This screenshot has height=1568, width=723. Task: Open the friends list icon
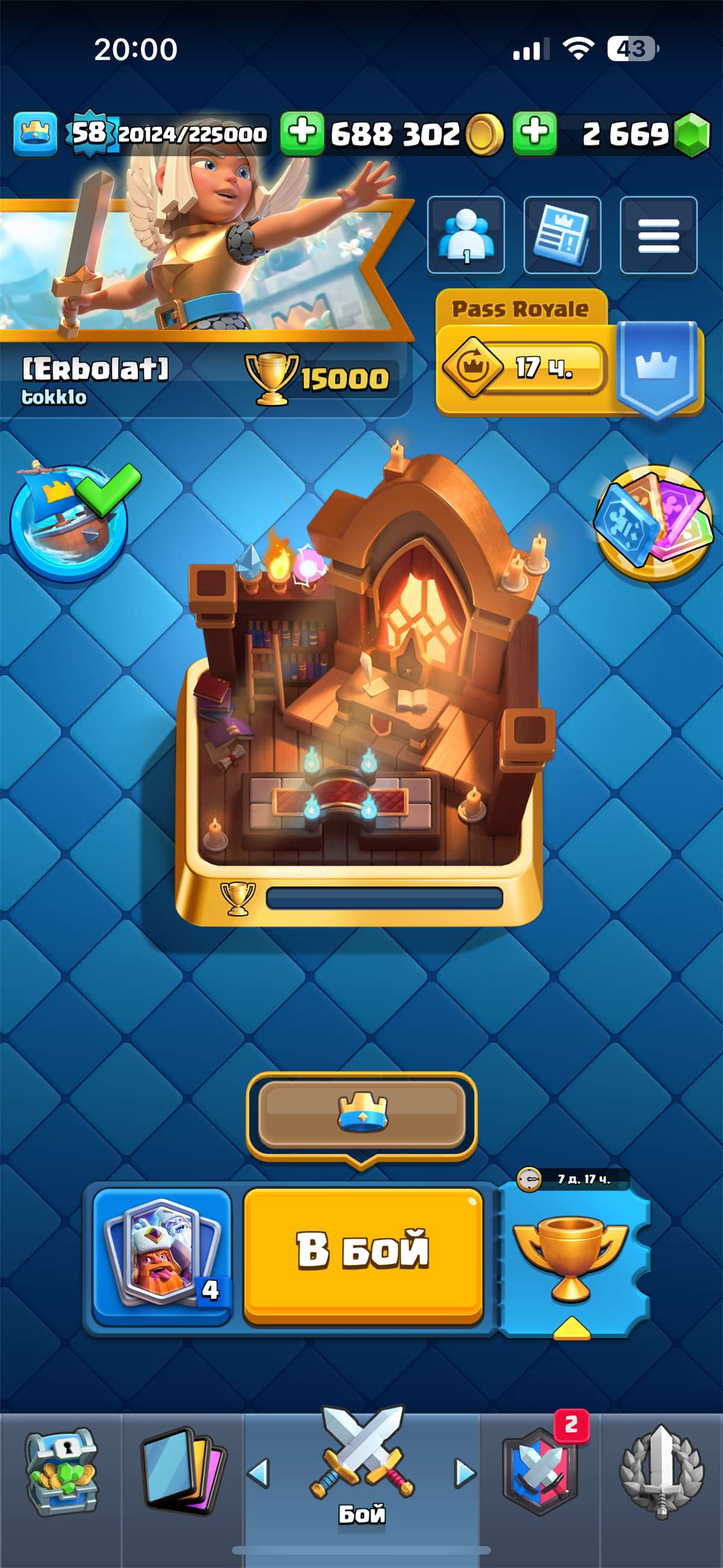pos(466,235)
